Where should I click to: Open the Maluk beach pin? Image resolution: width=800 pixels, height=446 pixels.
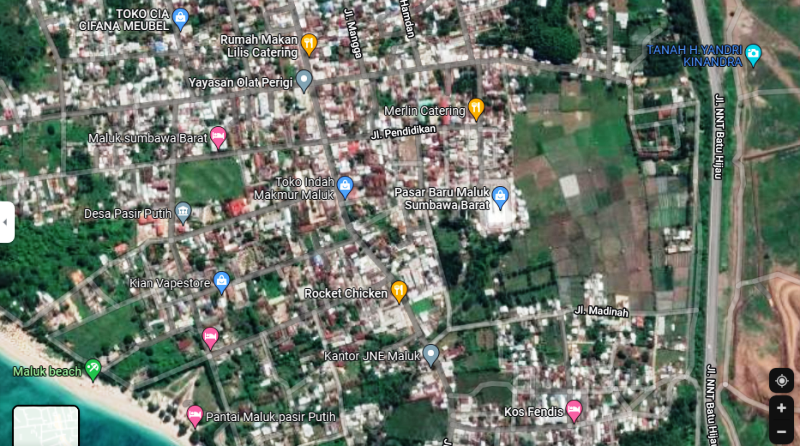pyautogui.click(x=93, y=369)
